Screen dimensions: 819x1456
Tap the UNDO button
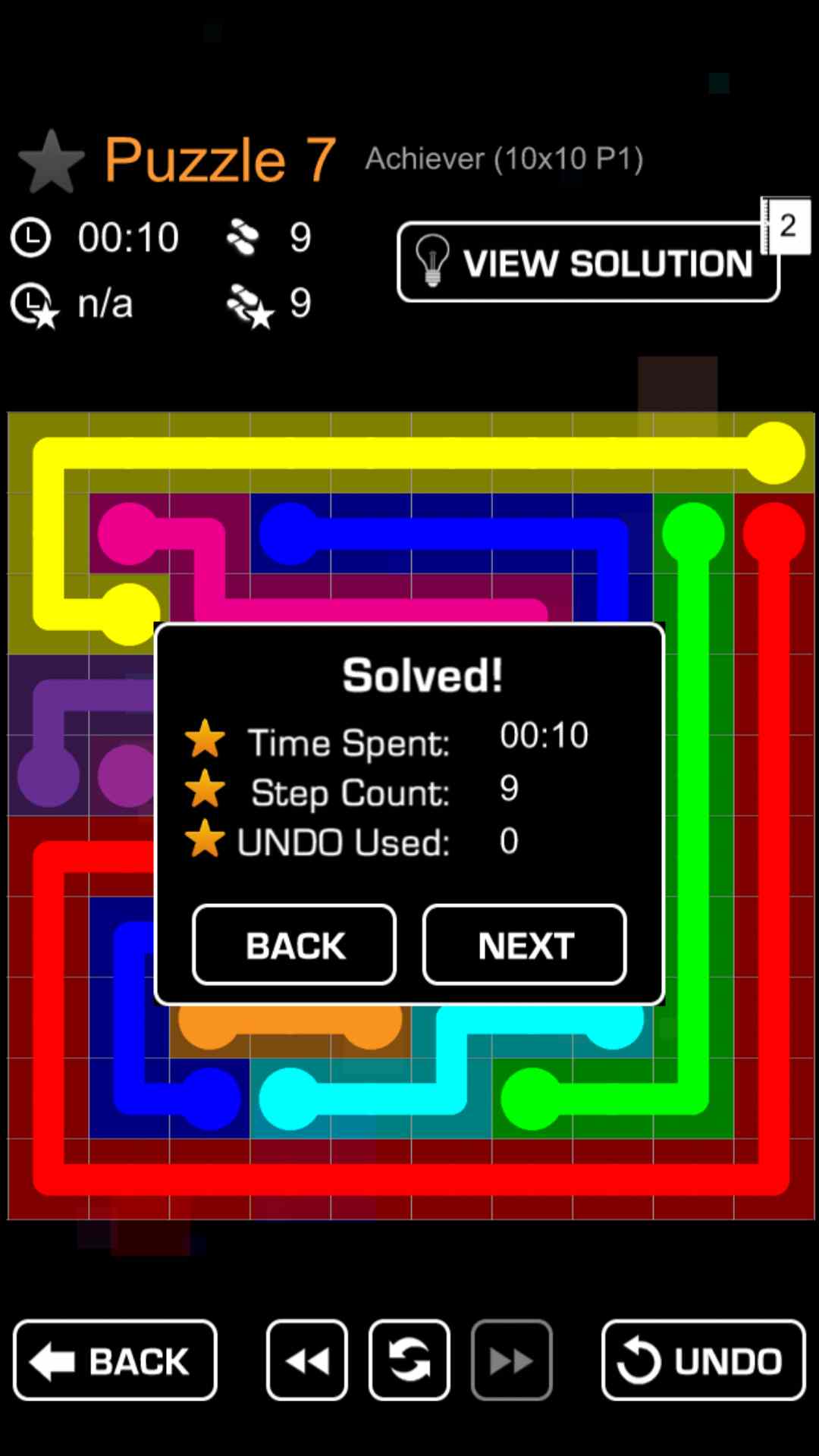pos(703,1360)
